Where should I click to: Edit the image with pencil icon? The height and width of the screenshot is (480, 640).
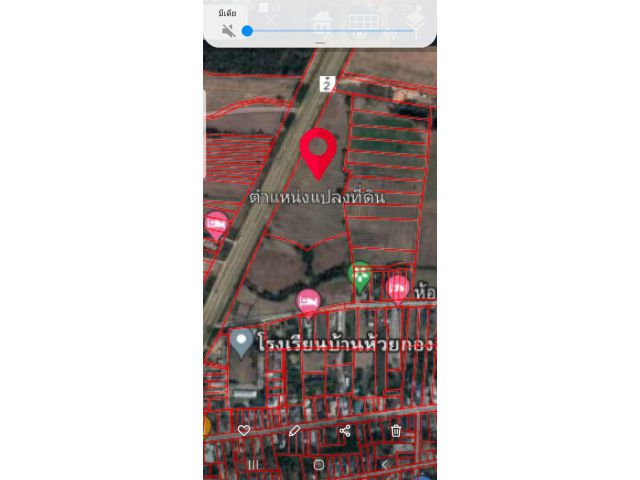coord(294,431)
